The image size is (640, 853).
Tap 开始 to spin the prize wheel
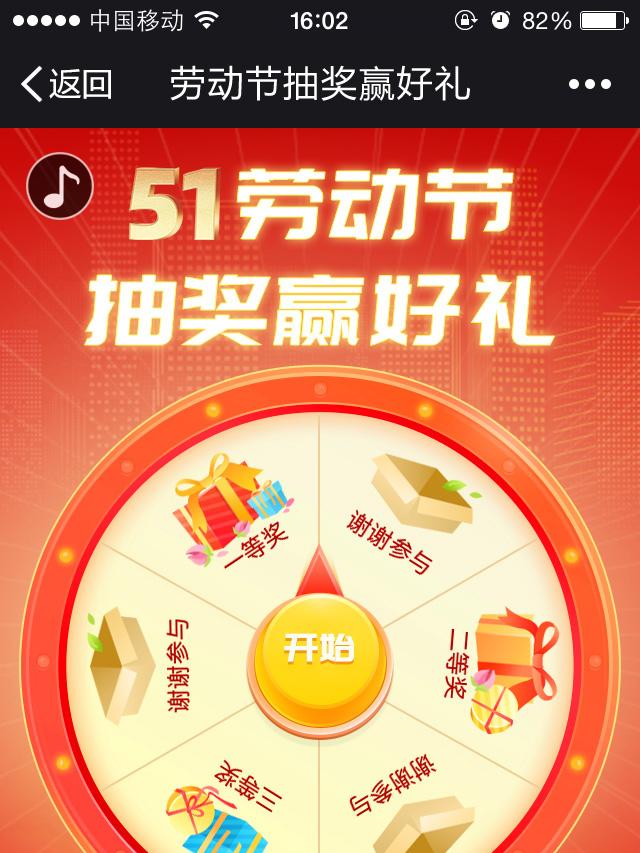click(319, 649)
